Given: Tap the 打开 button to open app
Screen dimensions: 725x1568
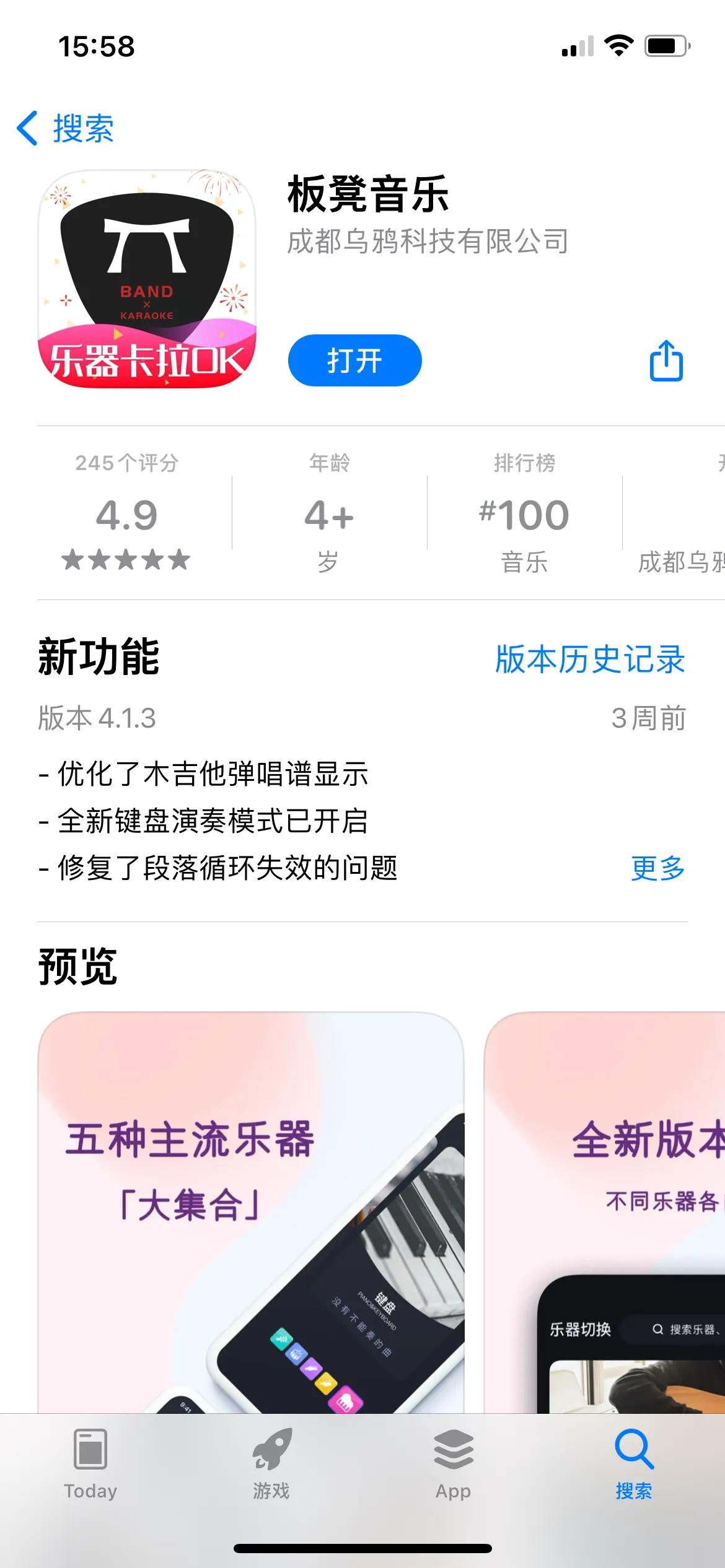Looking at the screenshot, I should (x=354, y=360).
